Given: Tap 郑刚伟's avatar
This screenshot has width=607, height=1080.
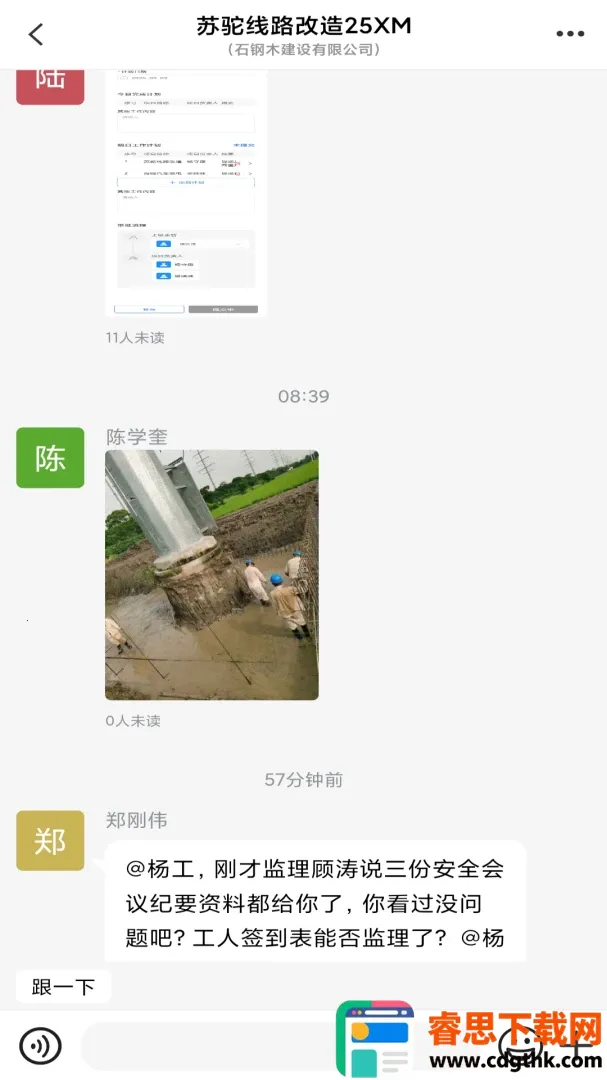Looking at the screenshot, I should click(50, 840).
